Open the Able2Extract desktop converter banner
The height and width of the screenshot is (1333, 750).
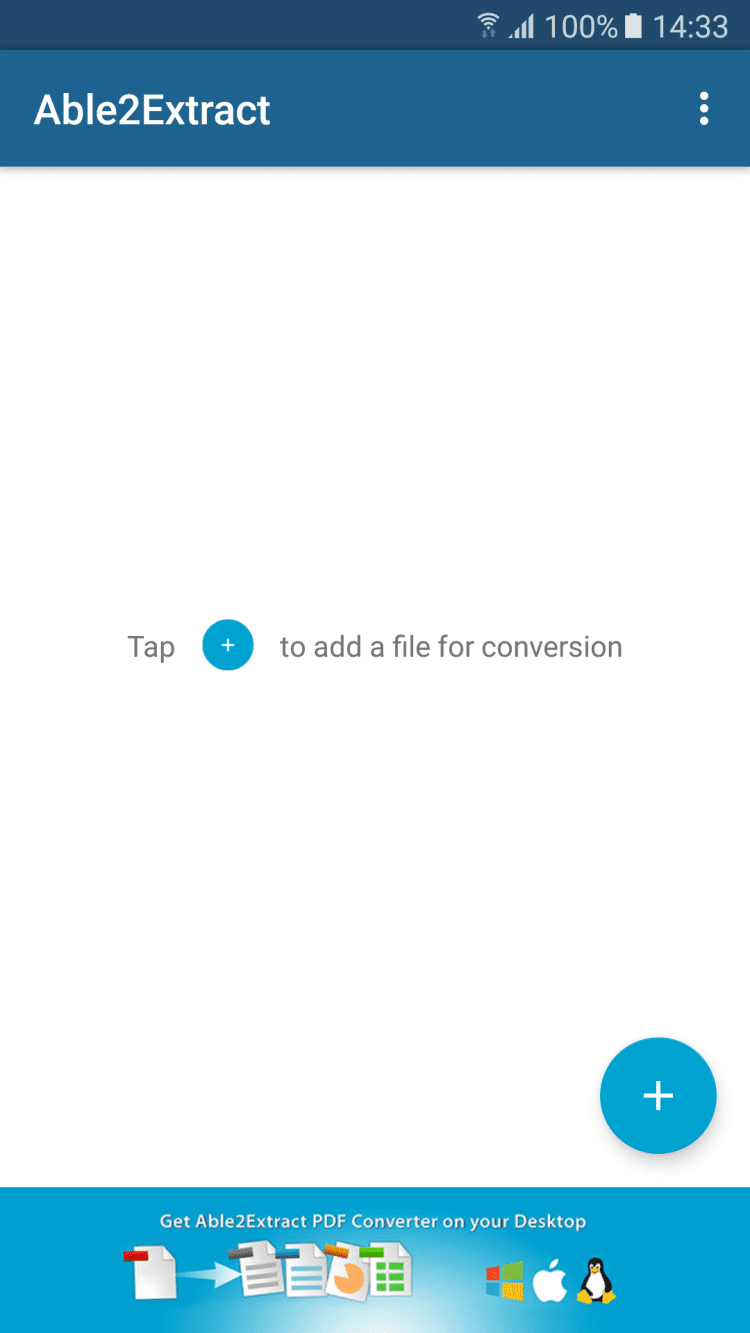click(x=374, y=1259)
